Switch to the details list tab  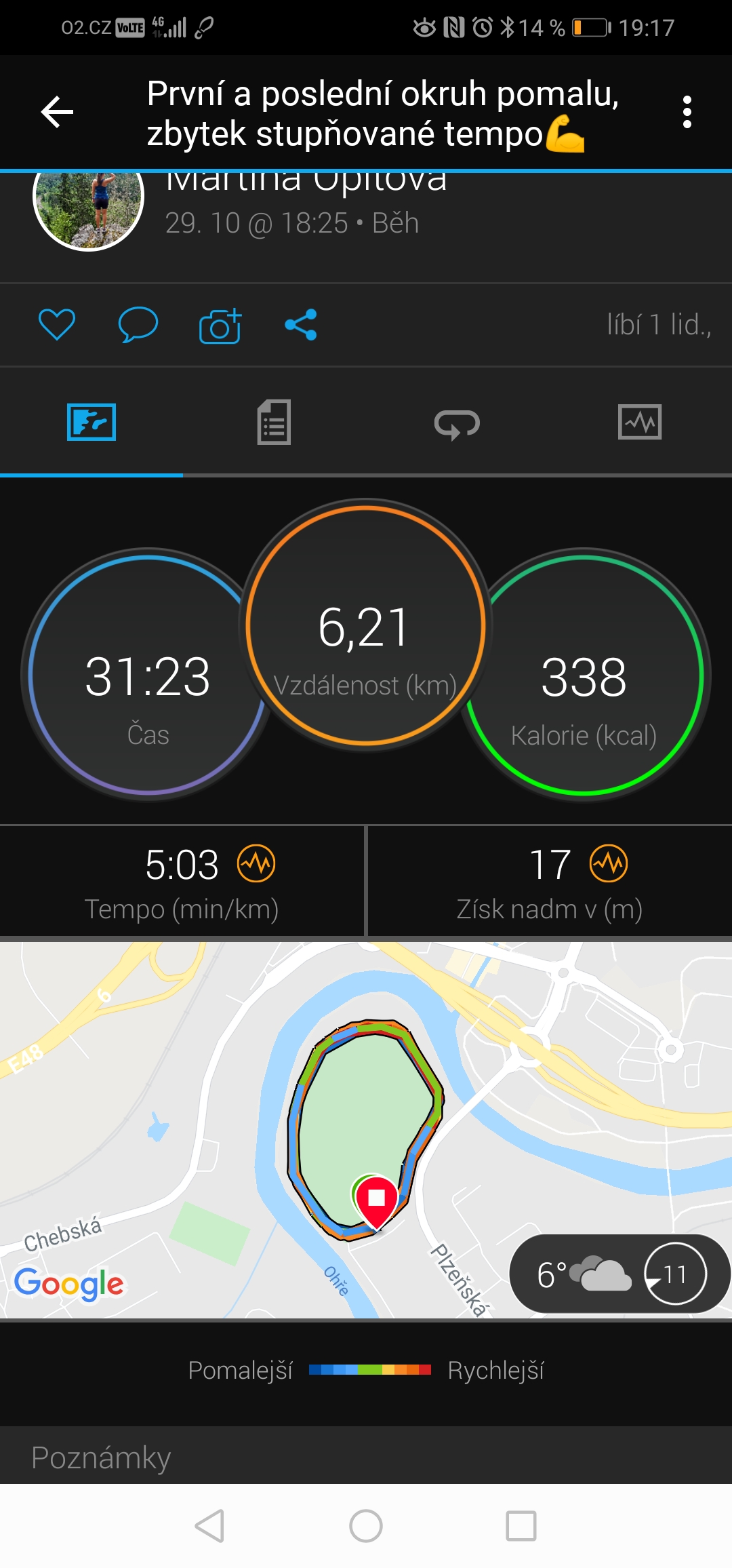274,422
